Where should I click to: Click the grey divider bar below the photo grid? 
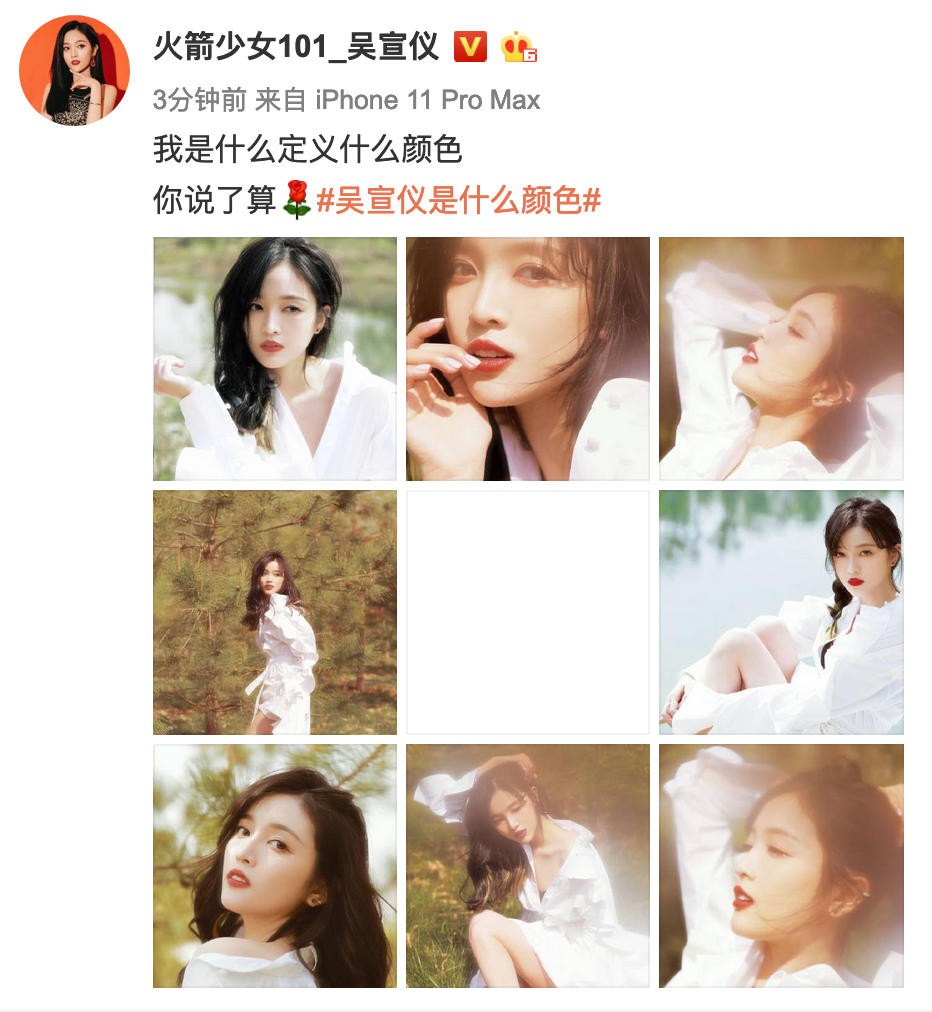click(x=466, y=1006)
